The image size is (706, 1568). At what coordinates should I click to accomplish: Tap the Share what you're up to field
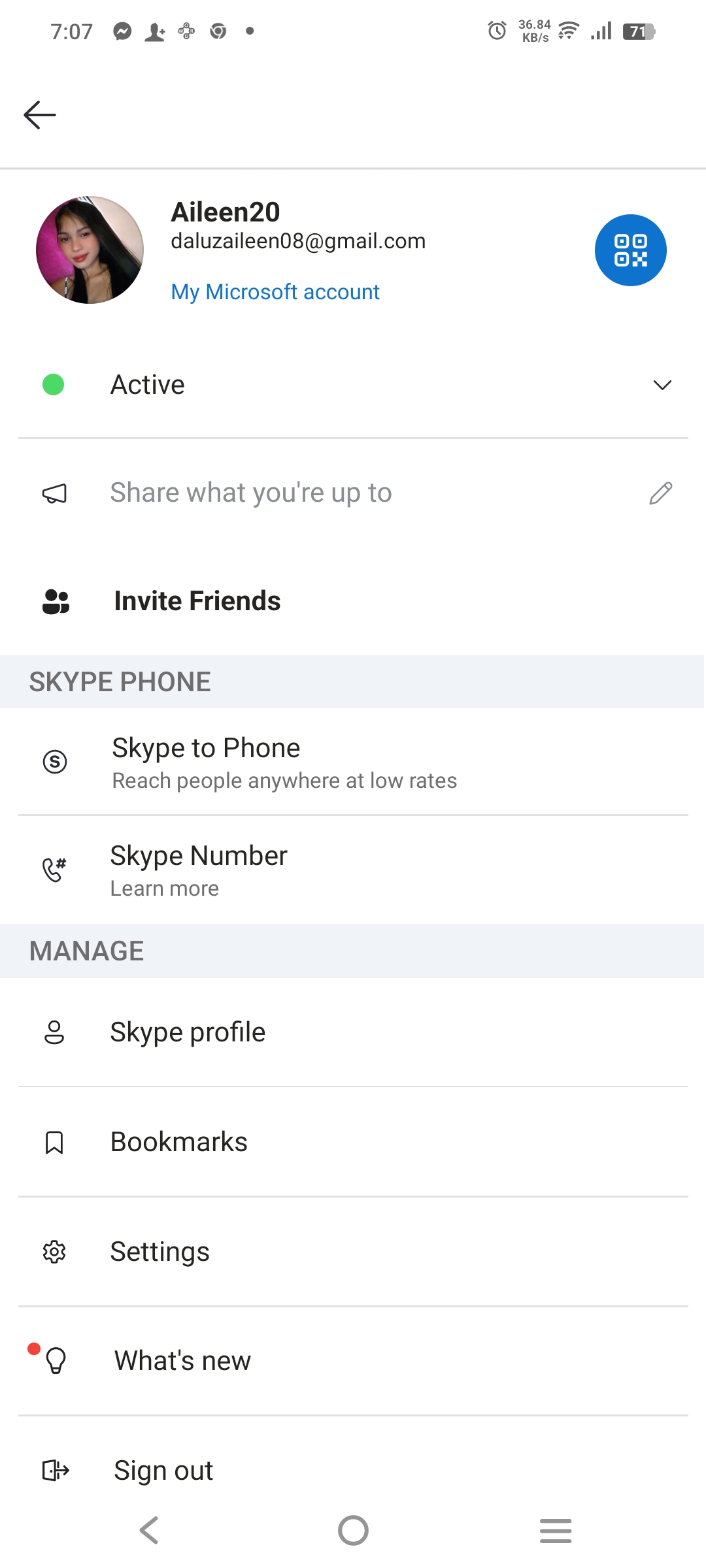(353, 493)
